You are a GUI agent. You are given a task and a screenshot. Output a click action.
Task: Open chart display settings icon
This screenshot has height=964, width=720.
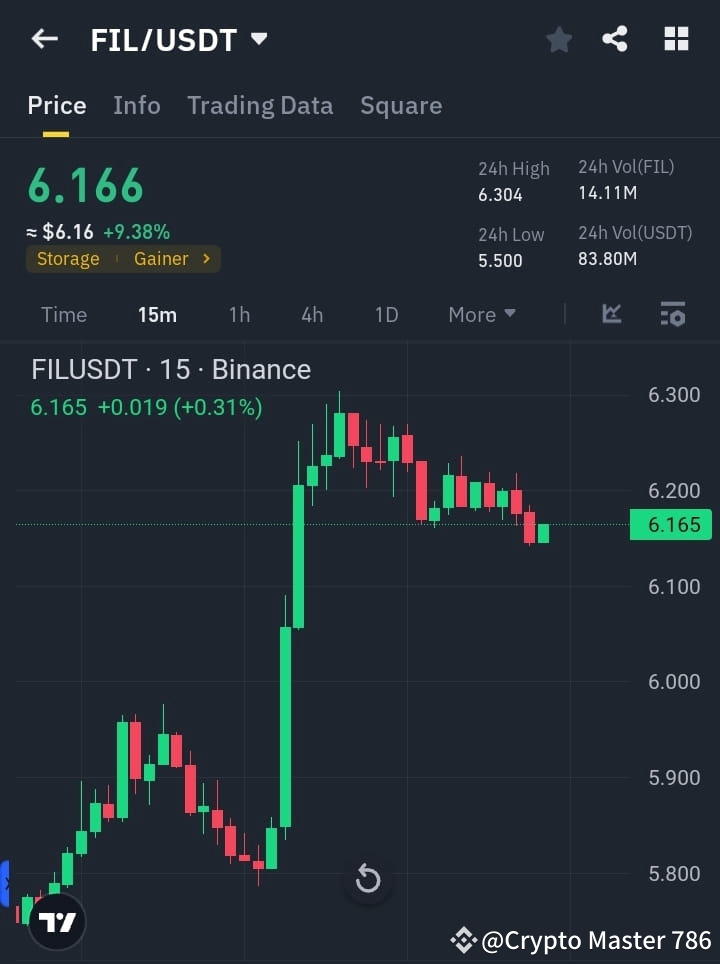click(x=672, y=314)
